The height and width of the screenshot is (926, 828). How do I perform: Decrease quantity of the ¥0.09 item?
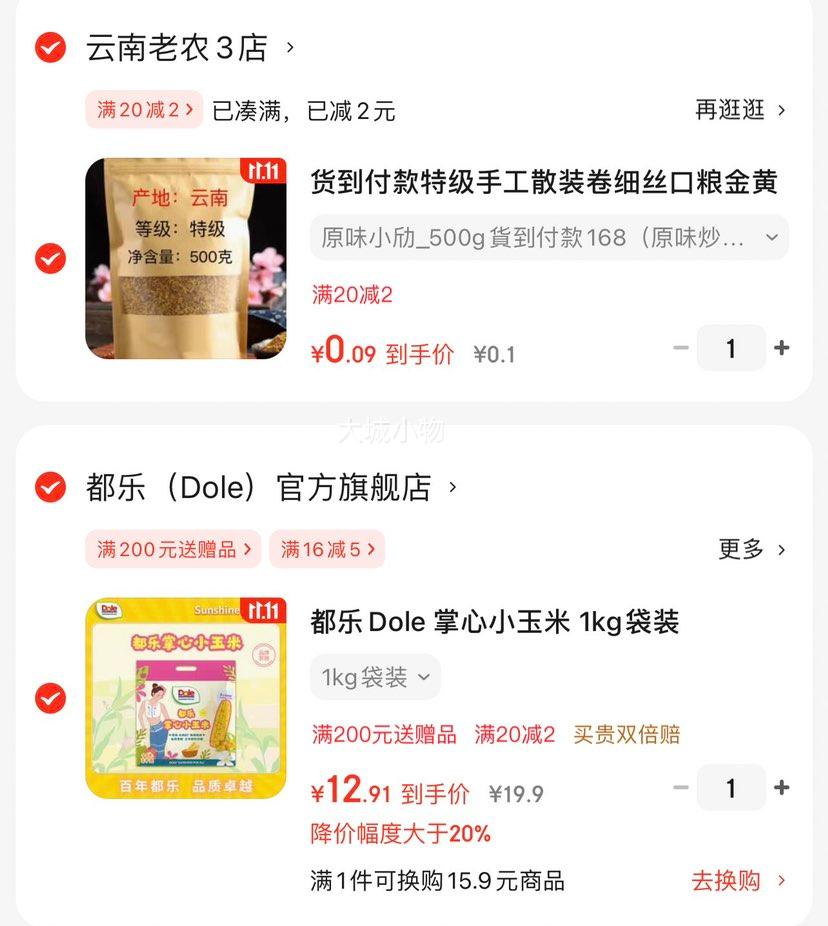pyautogui.click(x=681, y=348)
